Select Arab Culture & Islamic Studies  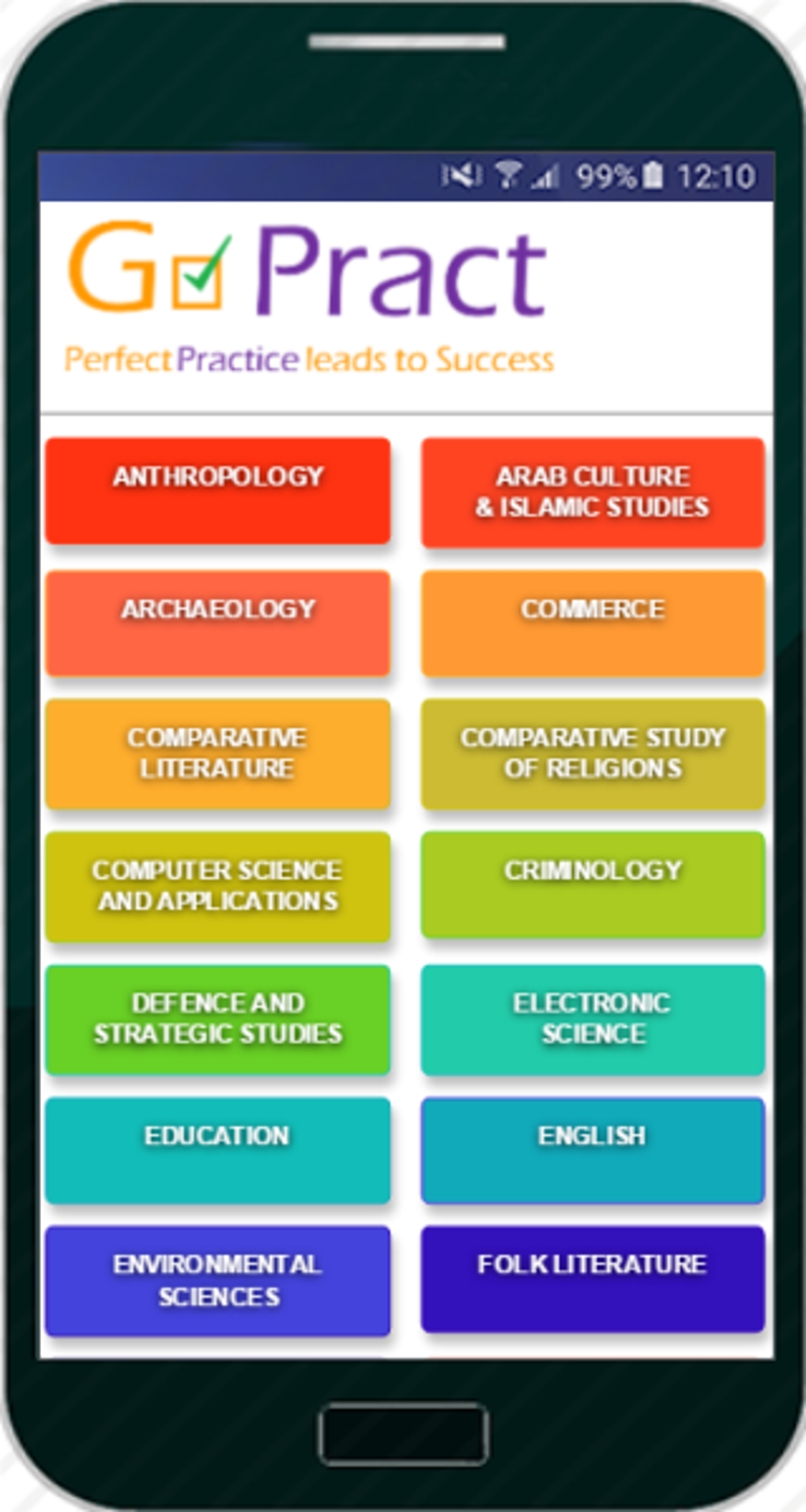593,492
